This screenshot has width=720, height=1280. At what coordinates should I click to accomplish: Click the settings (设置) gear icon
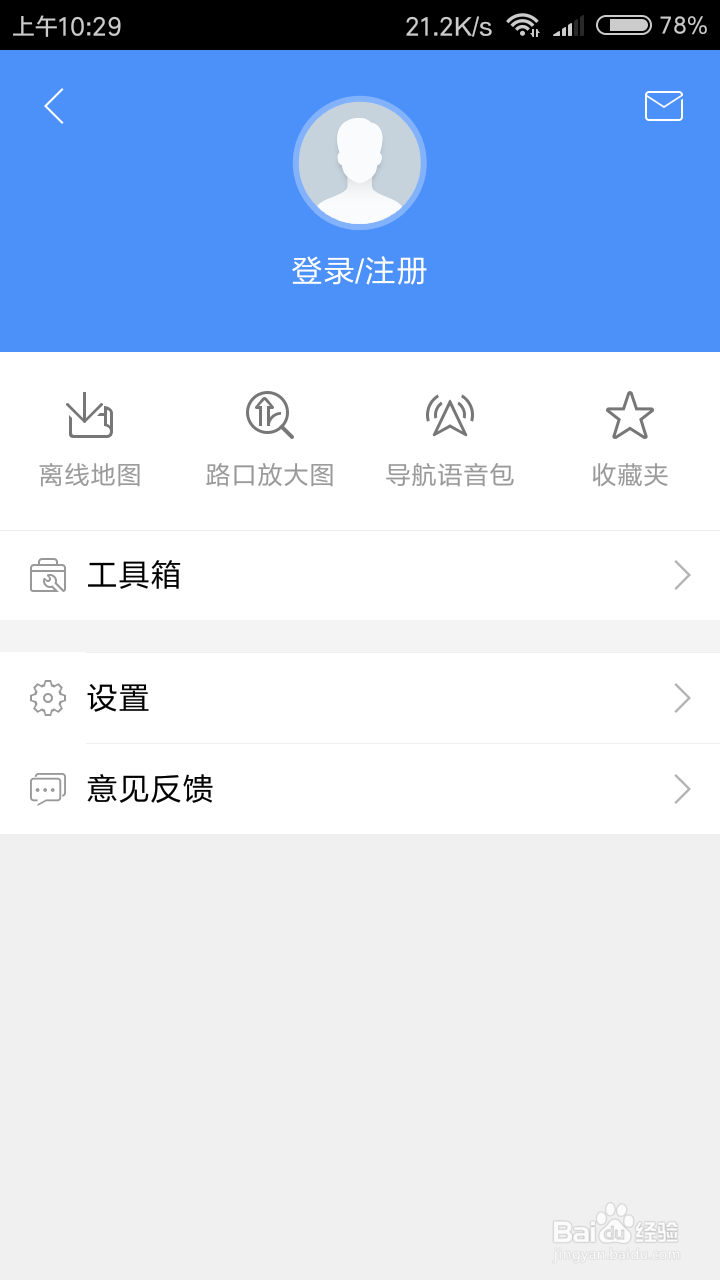[47, 698]
